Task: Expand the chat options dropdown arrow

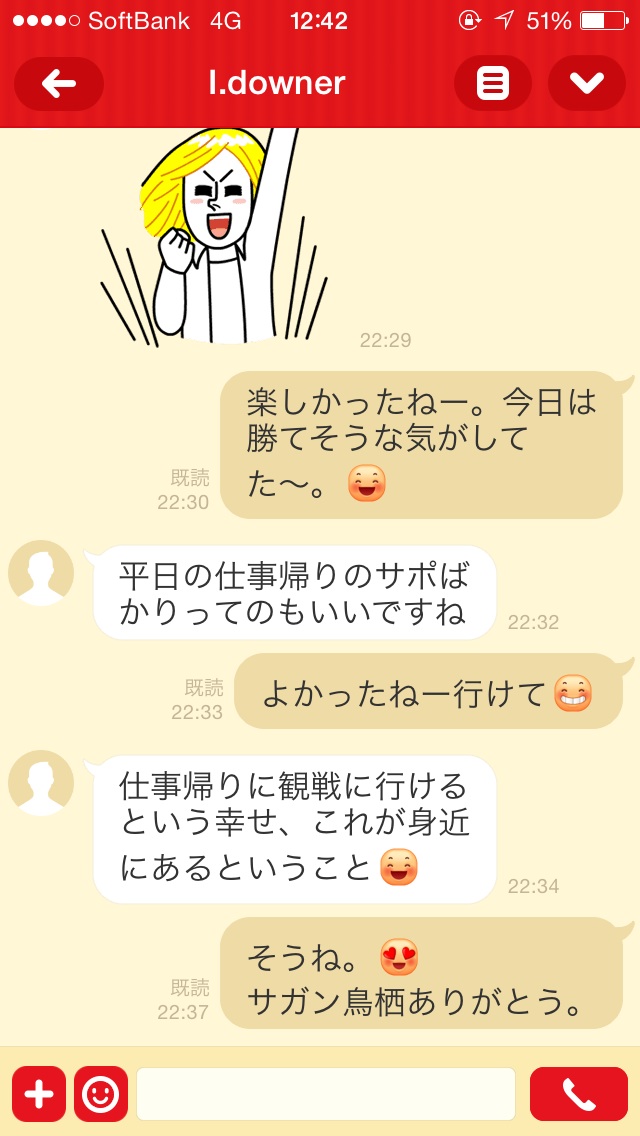Action: coord(586,84)
